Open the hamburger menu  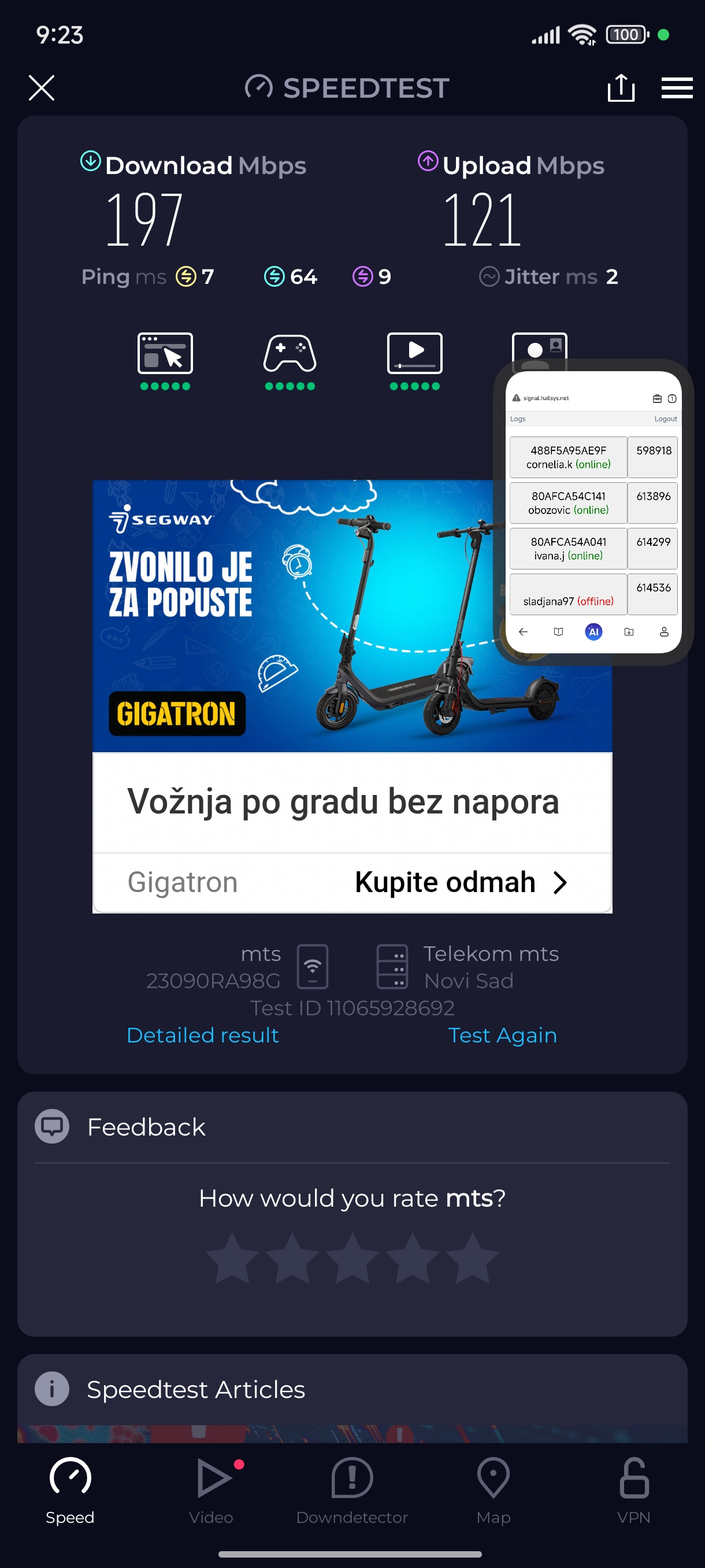point(677,88)
